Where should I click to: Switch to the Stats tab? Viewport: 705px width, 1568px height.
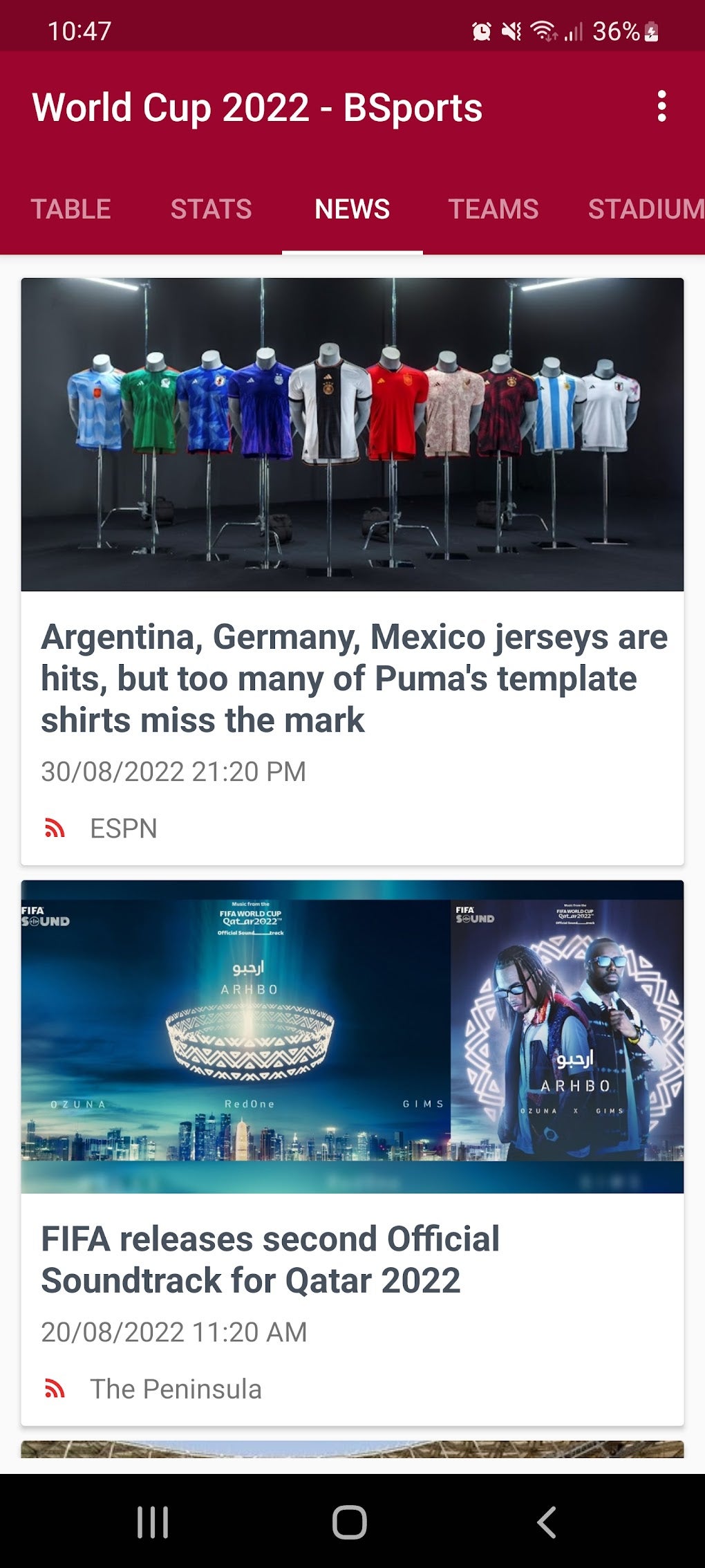click(x=211, y=209)
